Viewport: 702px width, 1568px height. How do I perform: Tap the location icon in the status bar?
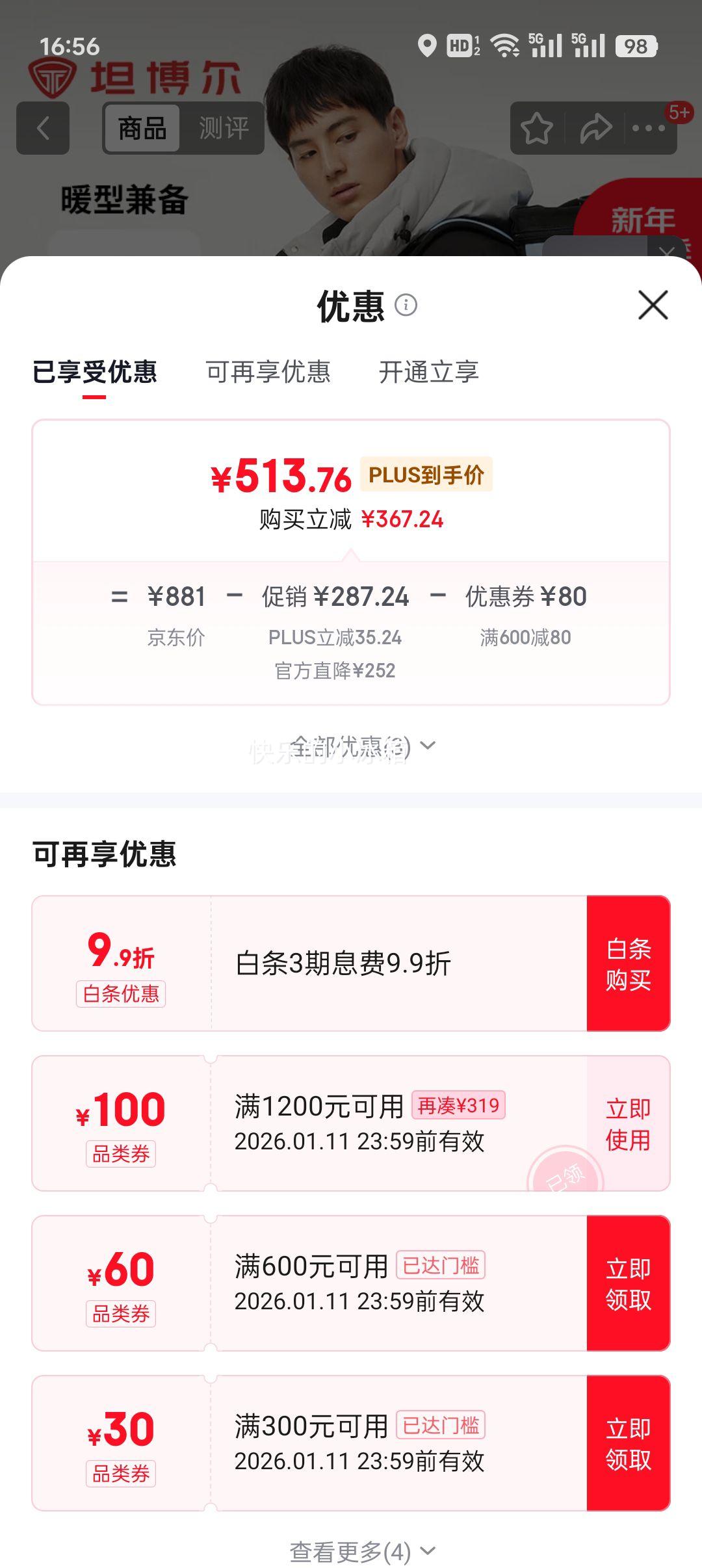click(x=428, y=44)
